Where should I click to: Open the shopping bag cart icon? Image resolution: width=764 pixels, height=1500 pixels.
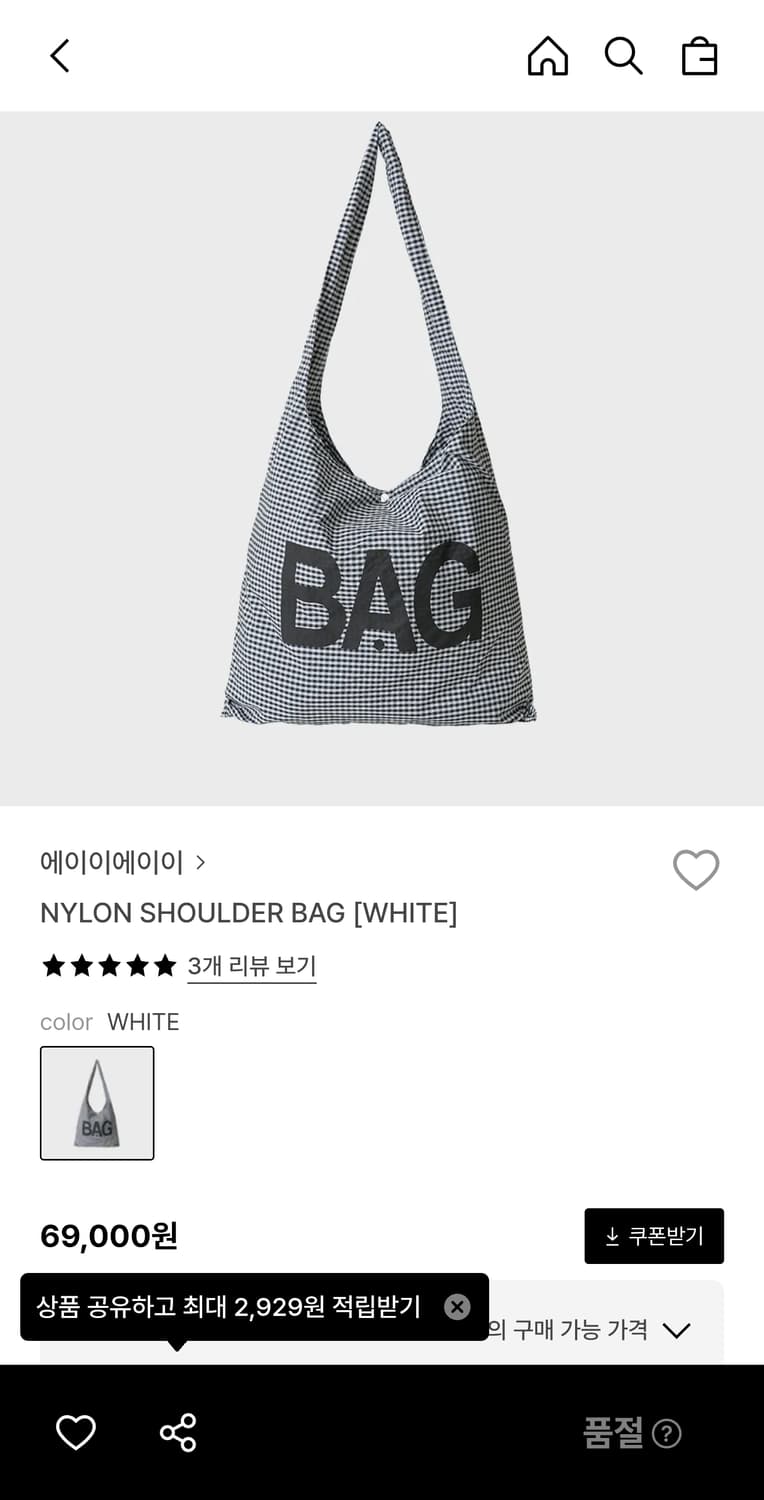(699, 56)
